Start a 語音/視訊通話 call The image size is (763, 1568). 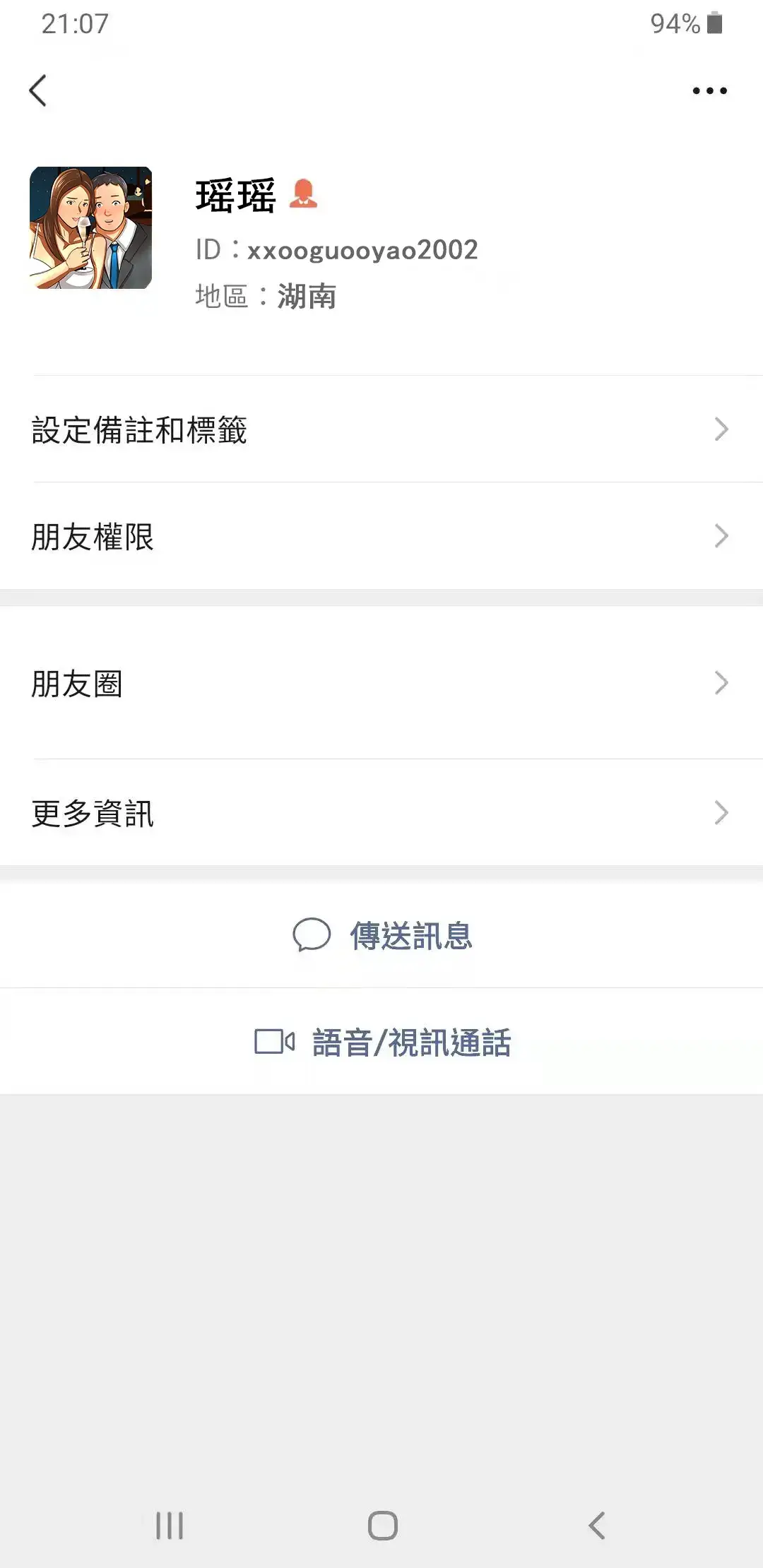(383, 1043)
